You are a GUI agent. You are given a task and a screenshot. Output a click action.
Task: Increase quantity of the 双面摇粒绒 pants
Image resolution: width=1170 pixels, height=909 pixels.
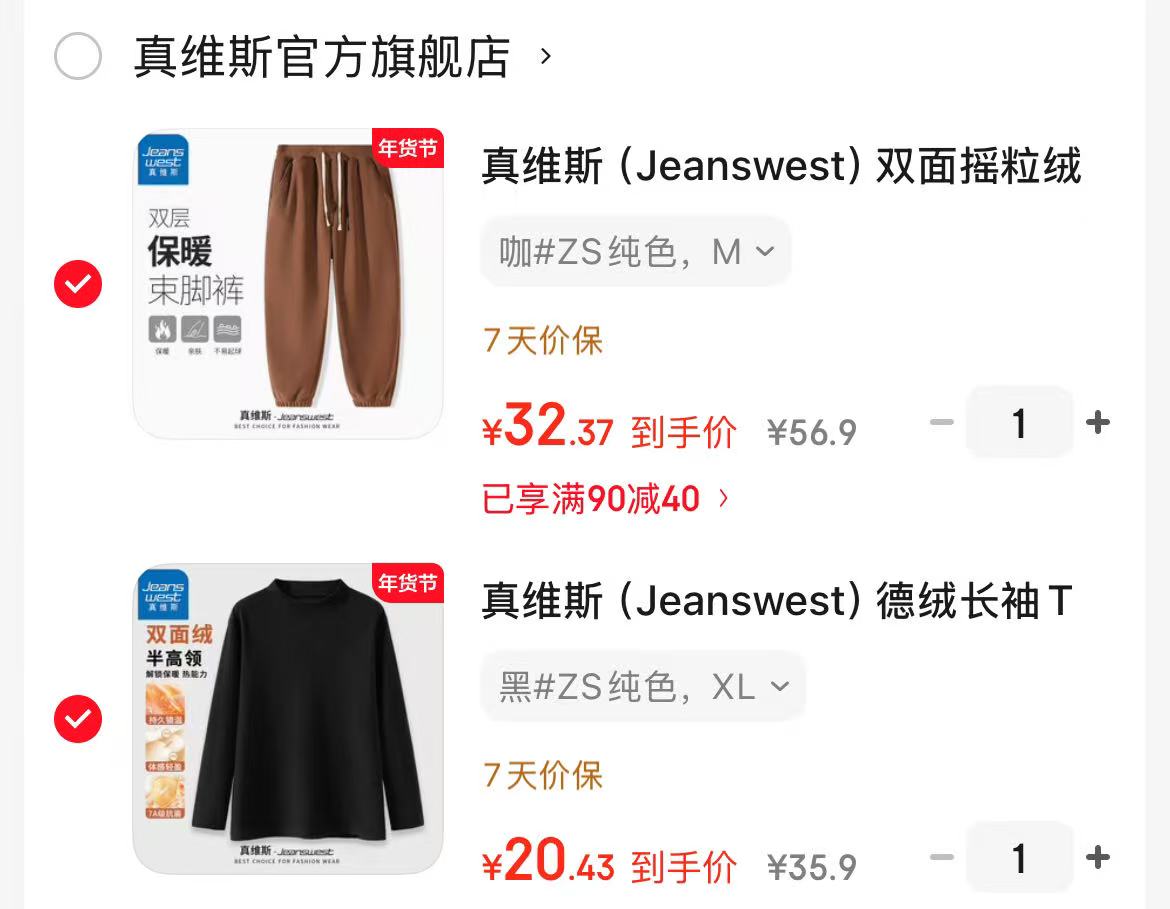[x=1098, y=422]
